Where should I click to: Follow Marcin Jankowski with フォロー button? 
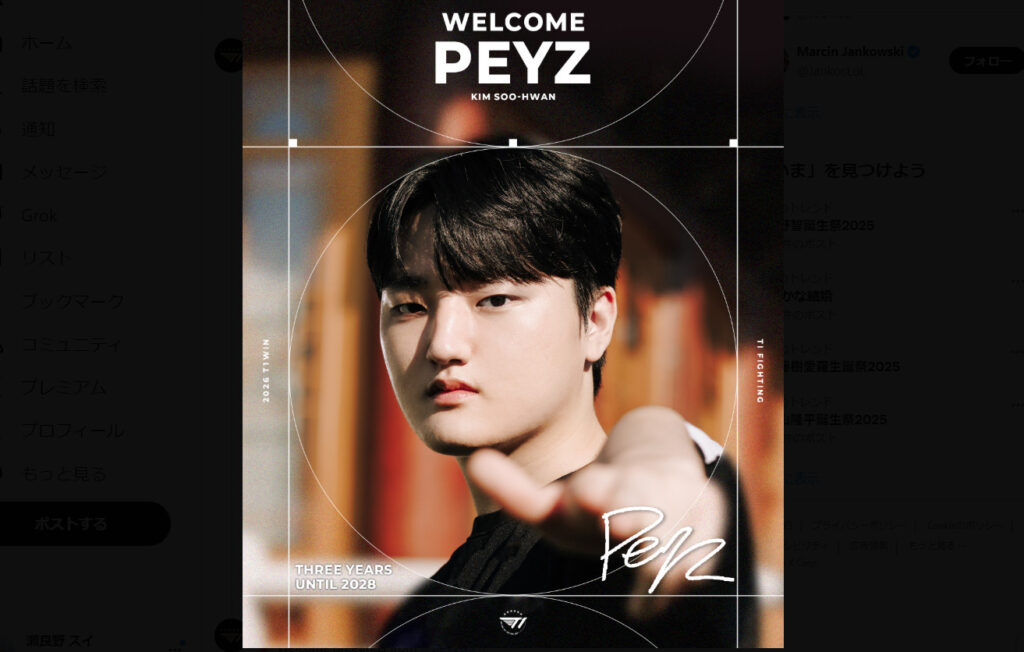pos(986,60)
